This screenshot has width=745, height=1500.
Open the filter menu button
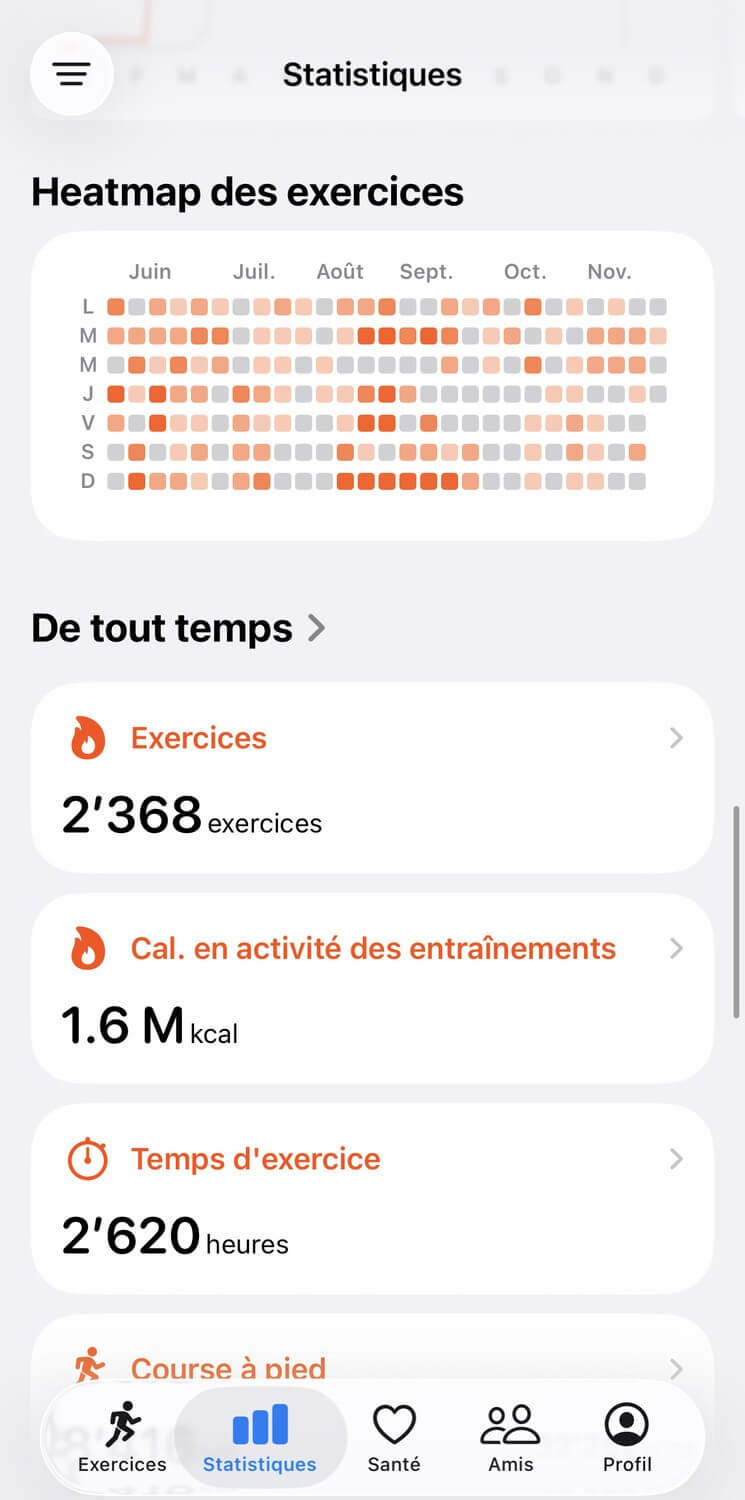[72, 74]
